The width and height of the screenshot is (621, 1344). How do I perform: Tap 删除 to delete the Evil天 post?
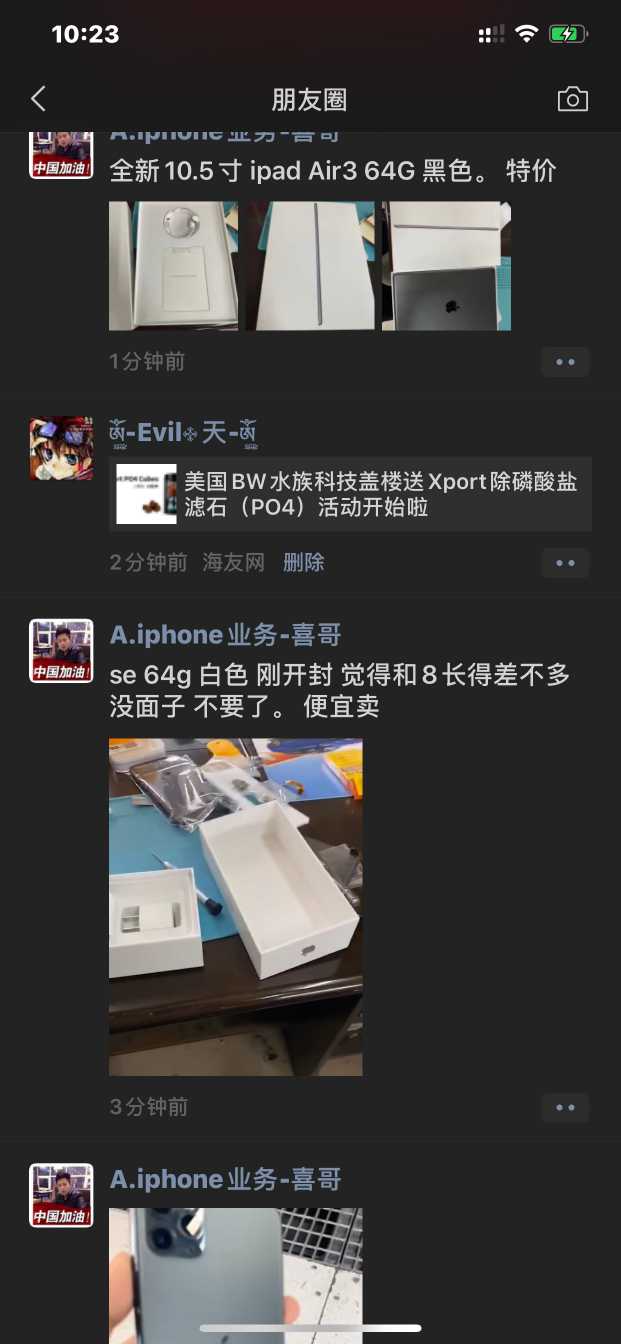coord(304,563)
